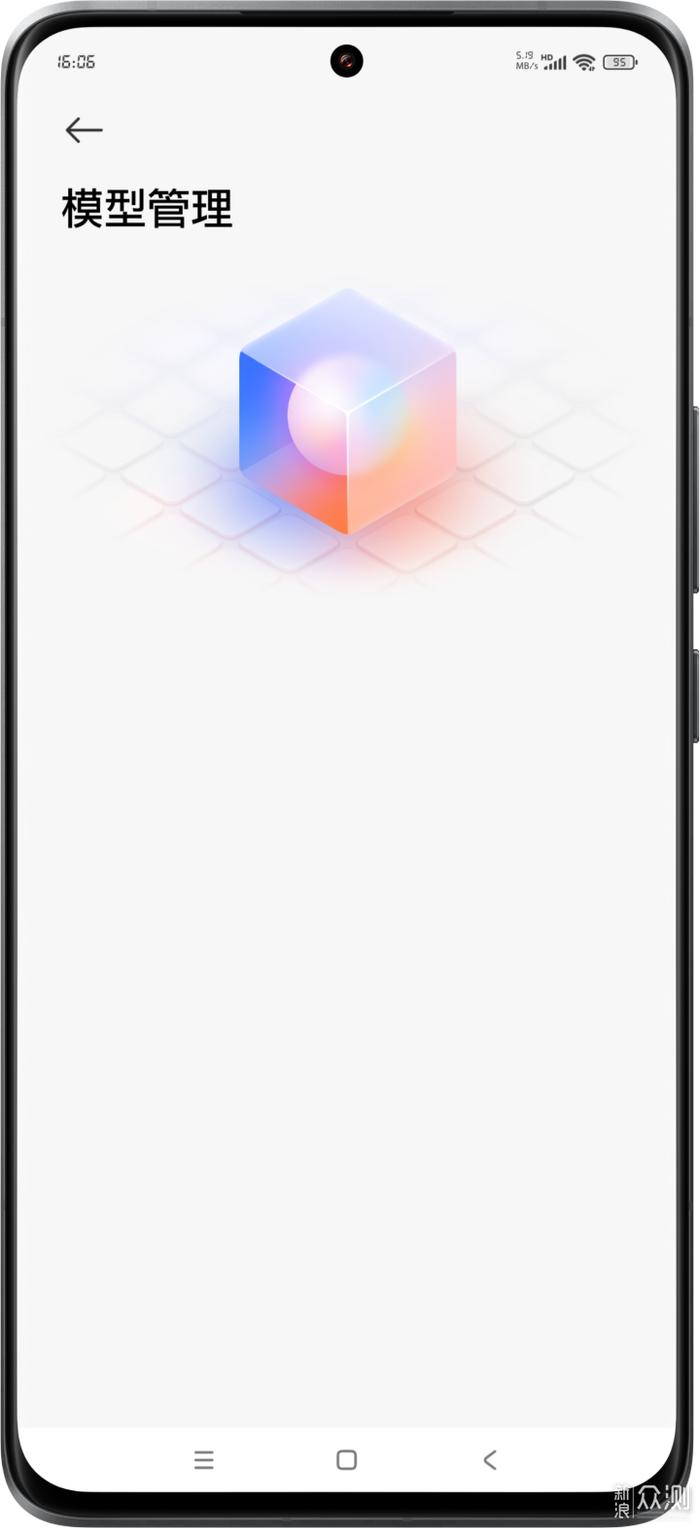This screenshot has width=700, height=1528.
Task: Tap the system back arrow in navigation bar
Action: point(490,1460)
